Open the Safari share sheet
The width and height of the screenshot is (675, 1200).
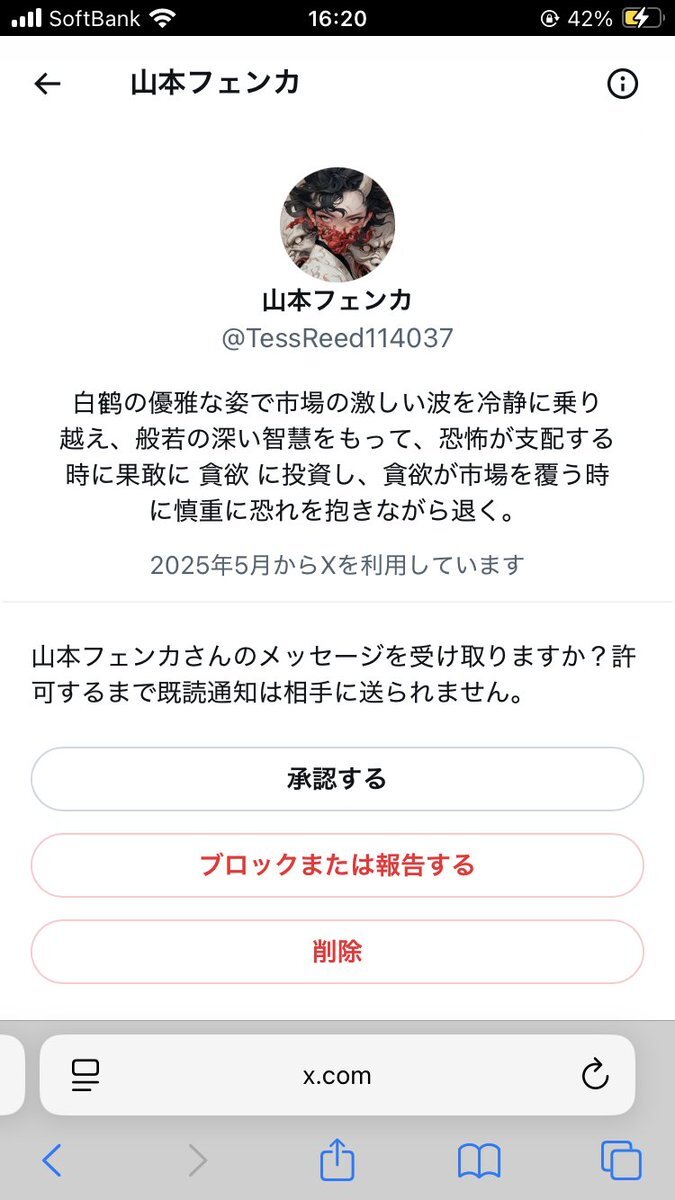point(337,1160)
